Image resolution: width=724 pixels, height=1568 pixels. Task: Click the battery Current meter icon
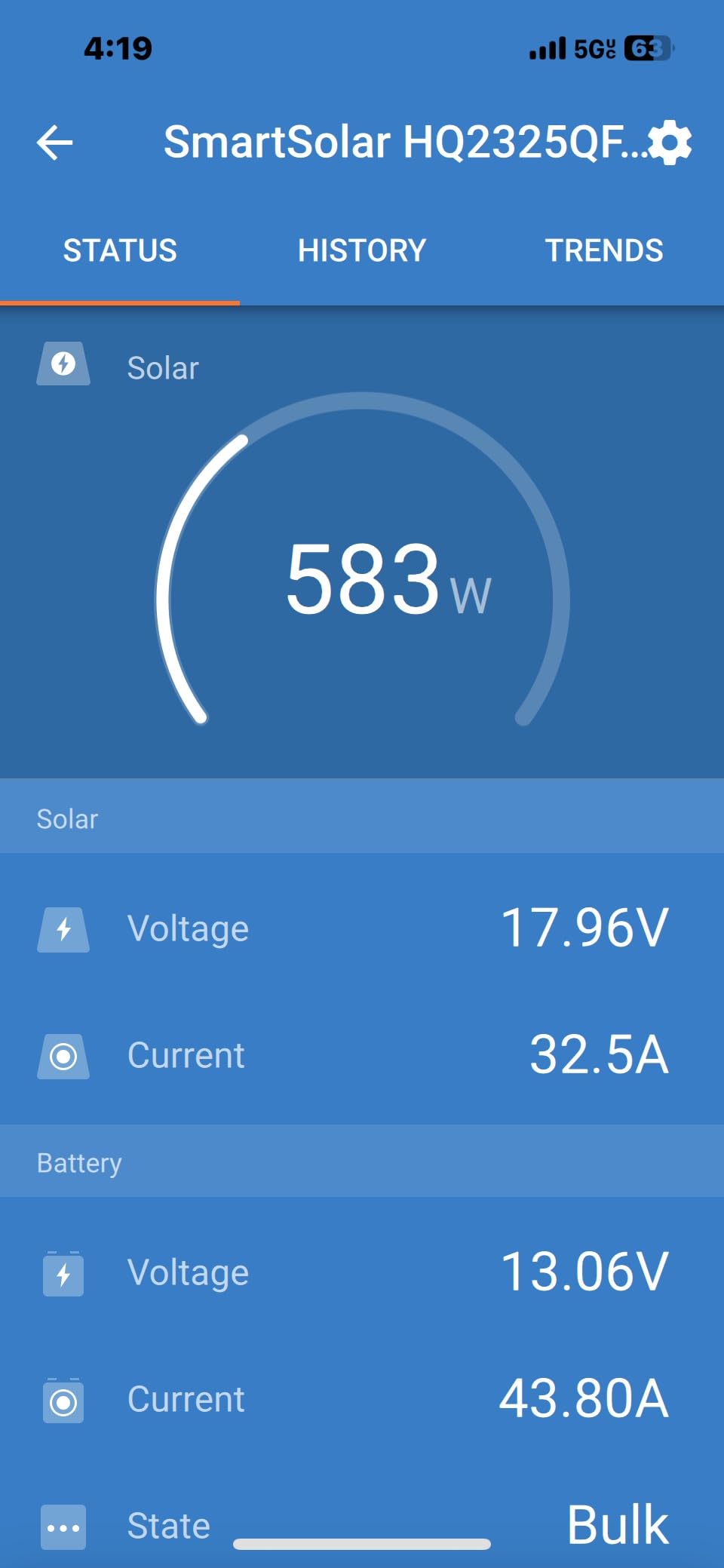click(63, 1400)
